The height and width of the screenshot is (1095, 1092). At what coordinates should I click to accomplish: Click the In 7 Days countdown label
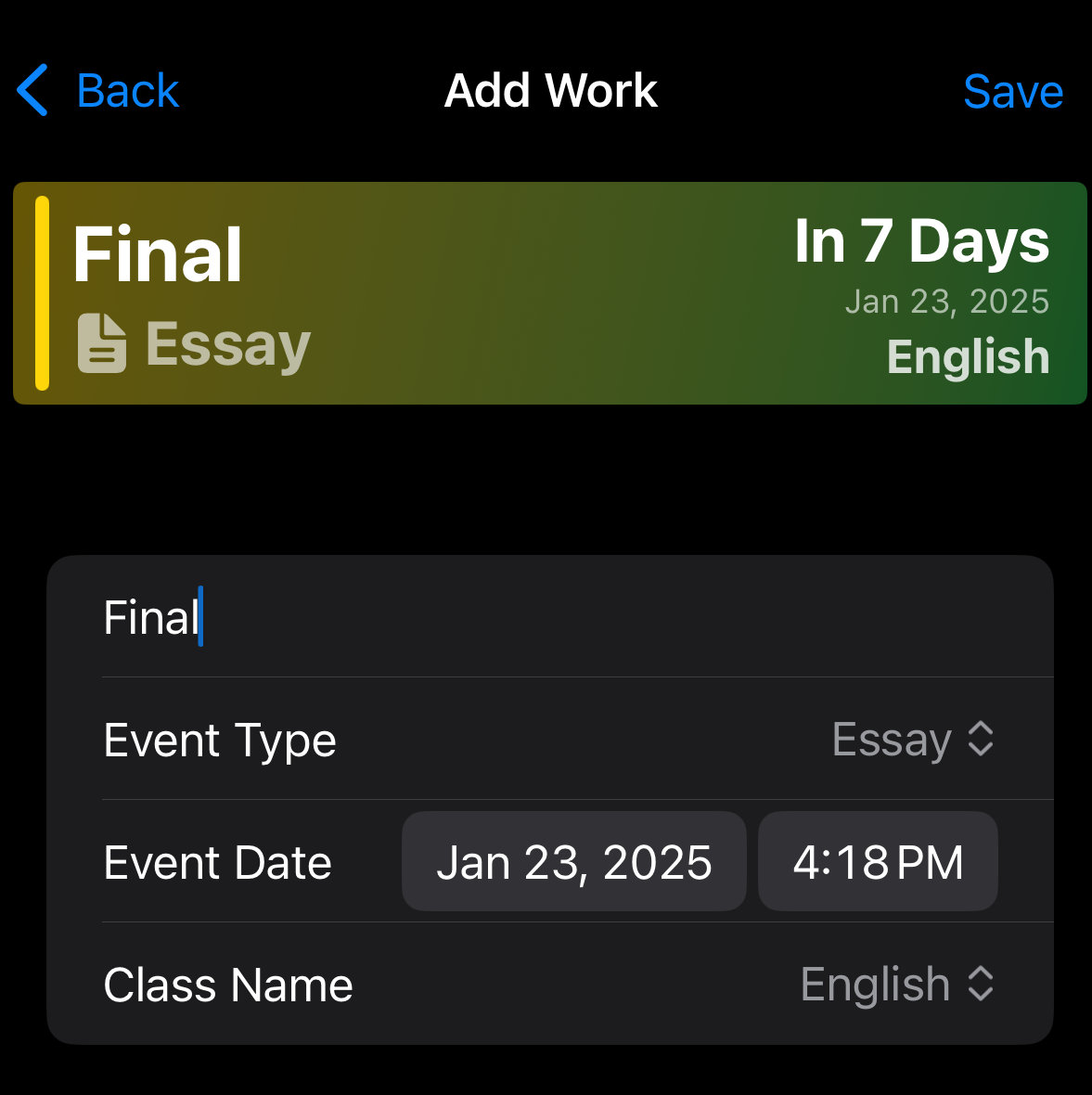click(x=922, y=240)
